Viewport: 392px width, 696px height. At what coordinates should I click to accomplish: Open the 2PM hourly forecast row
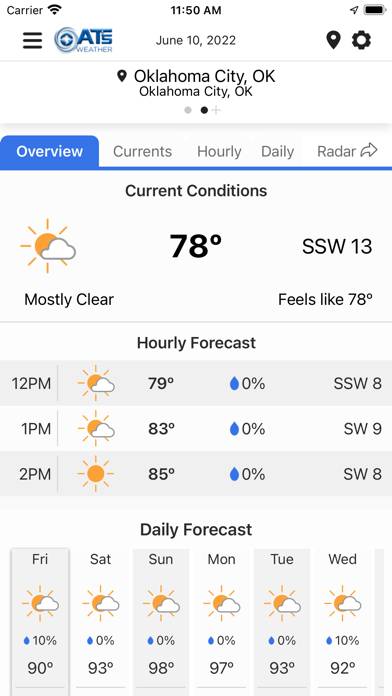click(x=196, y=474)
